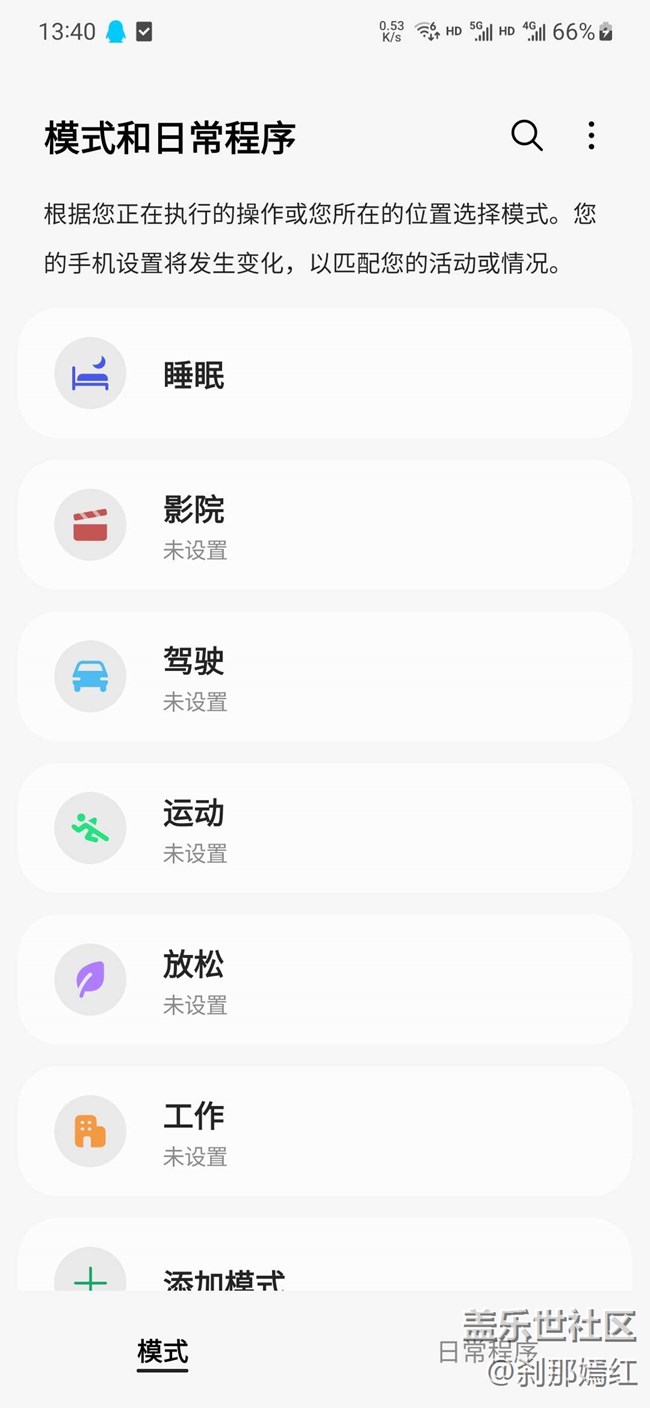Set up the 工作 mode
This screenshot has height=1408, width=650.
tap(324, 1131)
